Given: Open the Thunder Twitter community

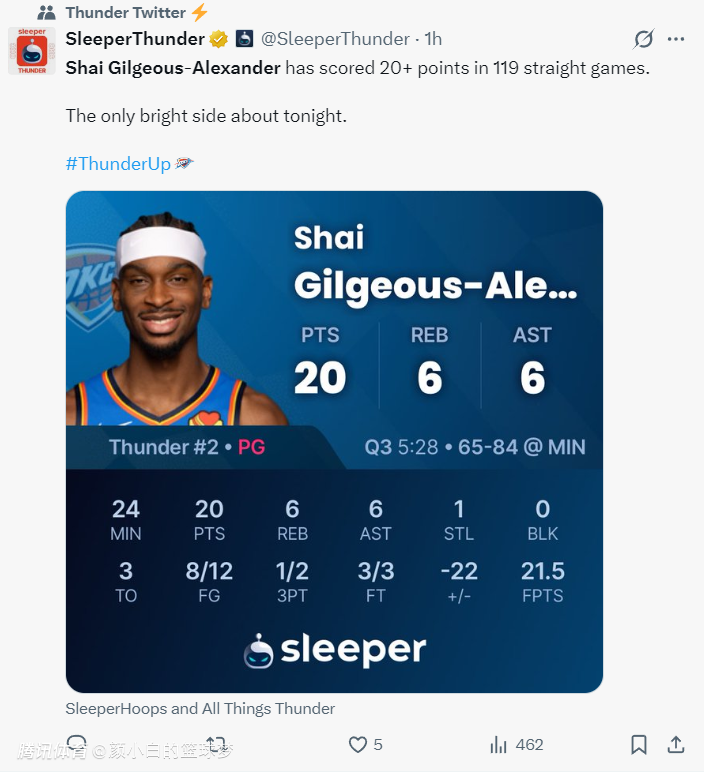Looking at the screenshot, I should [x=125, y=13].
